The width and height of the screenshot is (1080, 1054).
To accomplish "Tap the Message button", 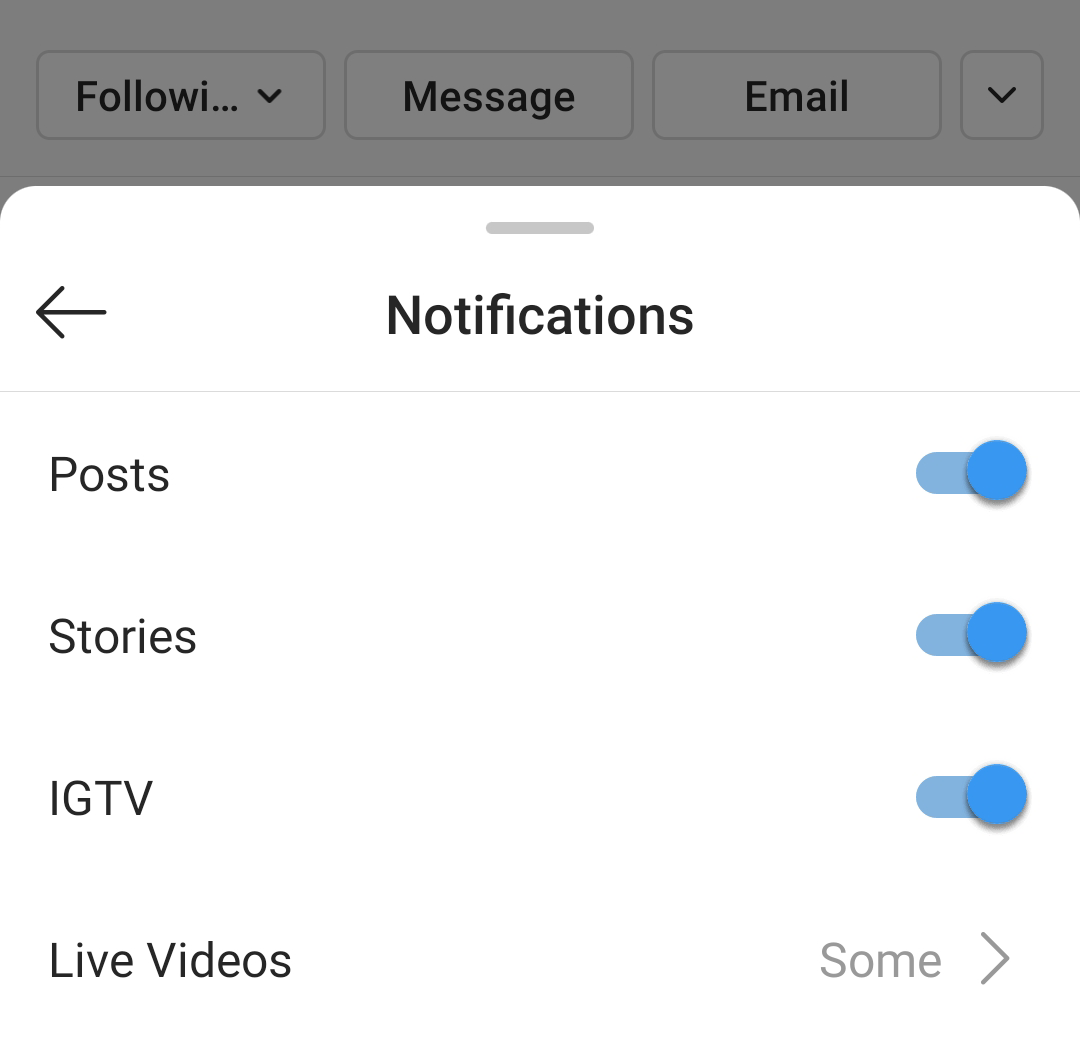I will [x=489, y=96].
